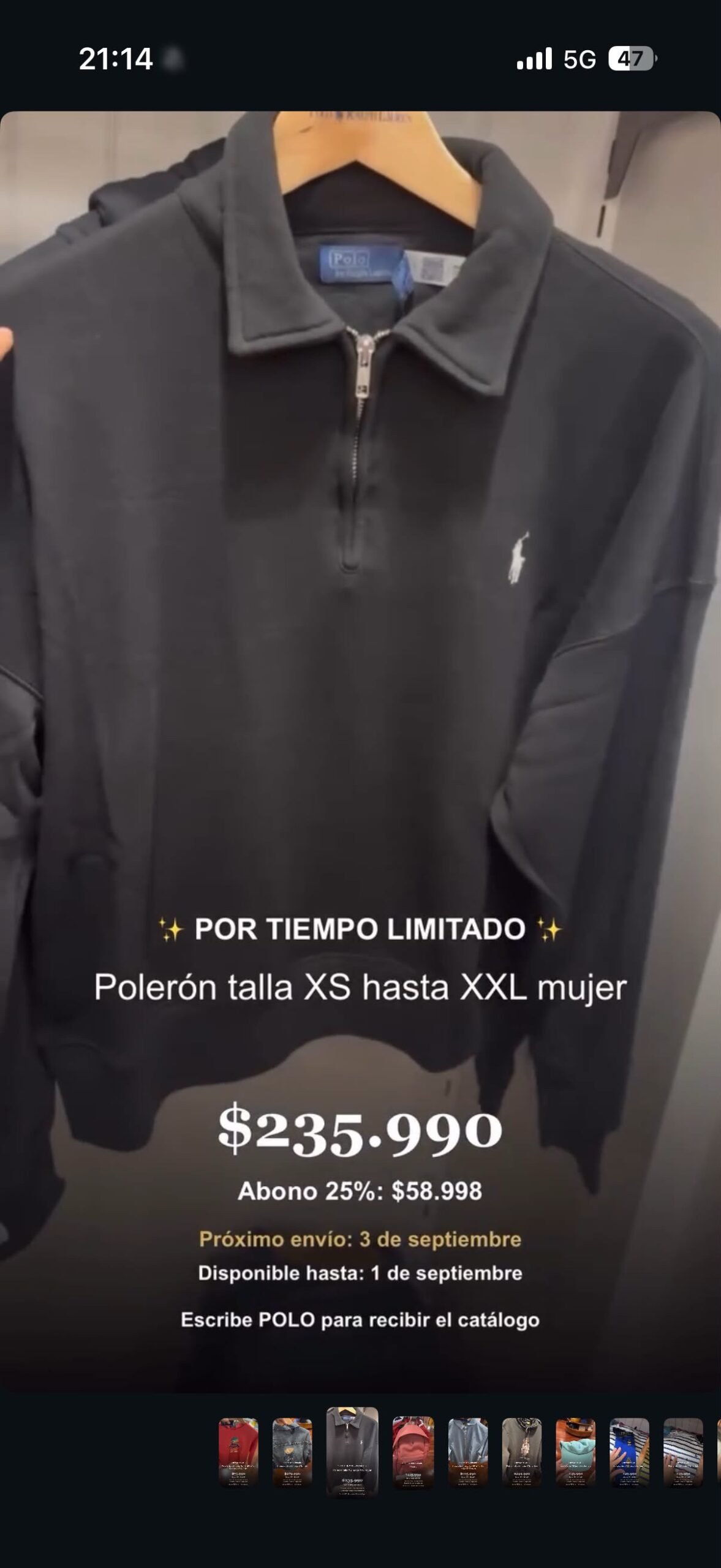Open the red bear sweater thumbnail
This screenshot has width=721, height=1568.
pos(238,1452)
